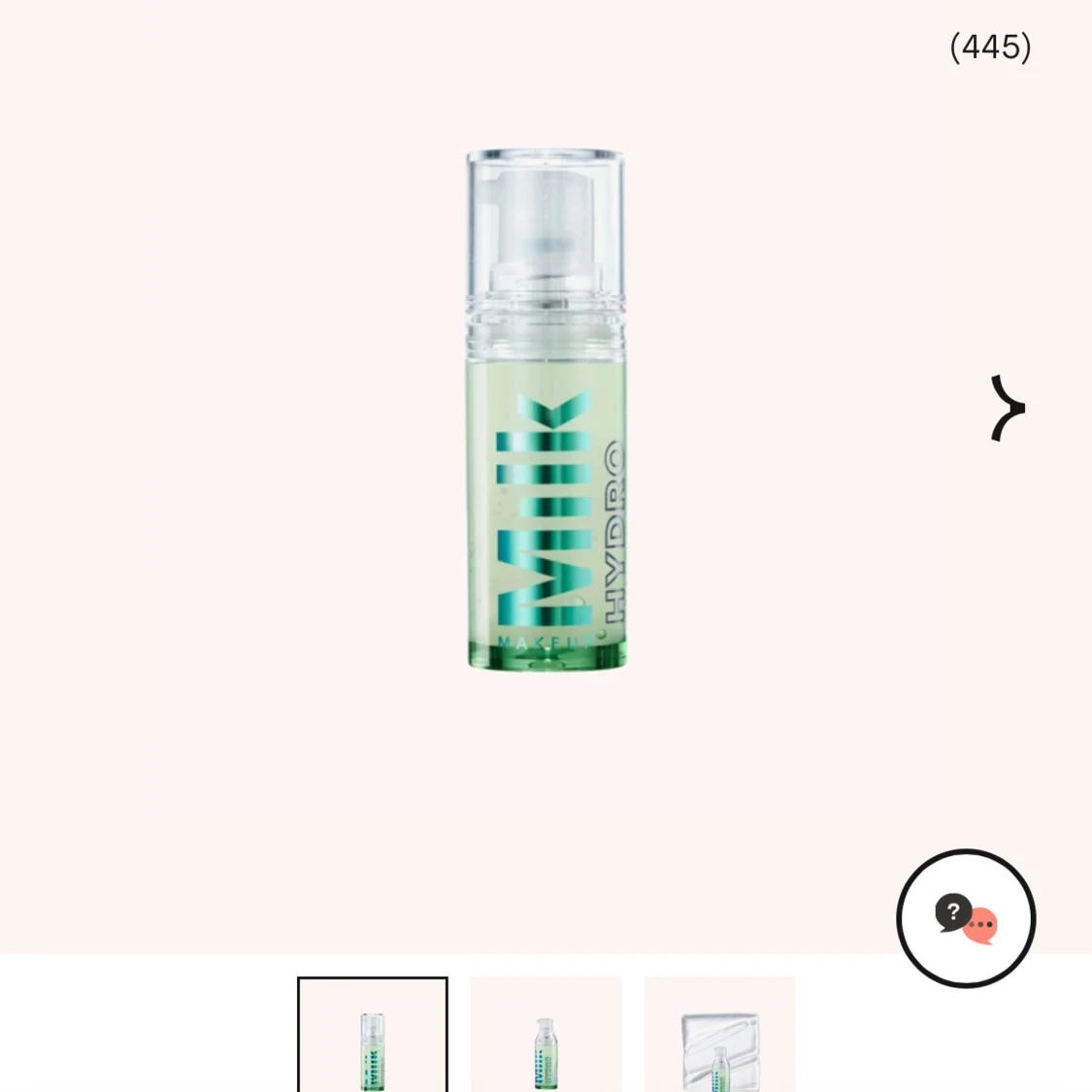
Task: Enlarge the main Milk Hydro product image
Action: pos(546,410)
